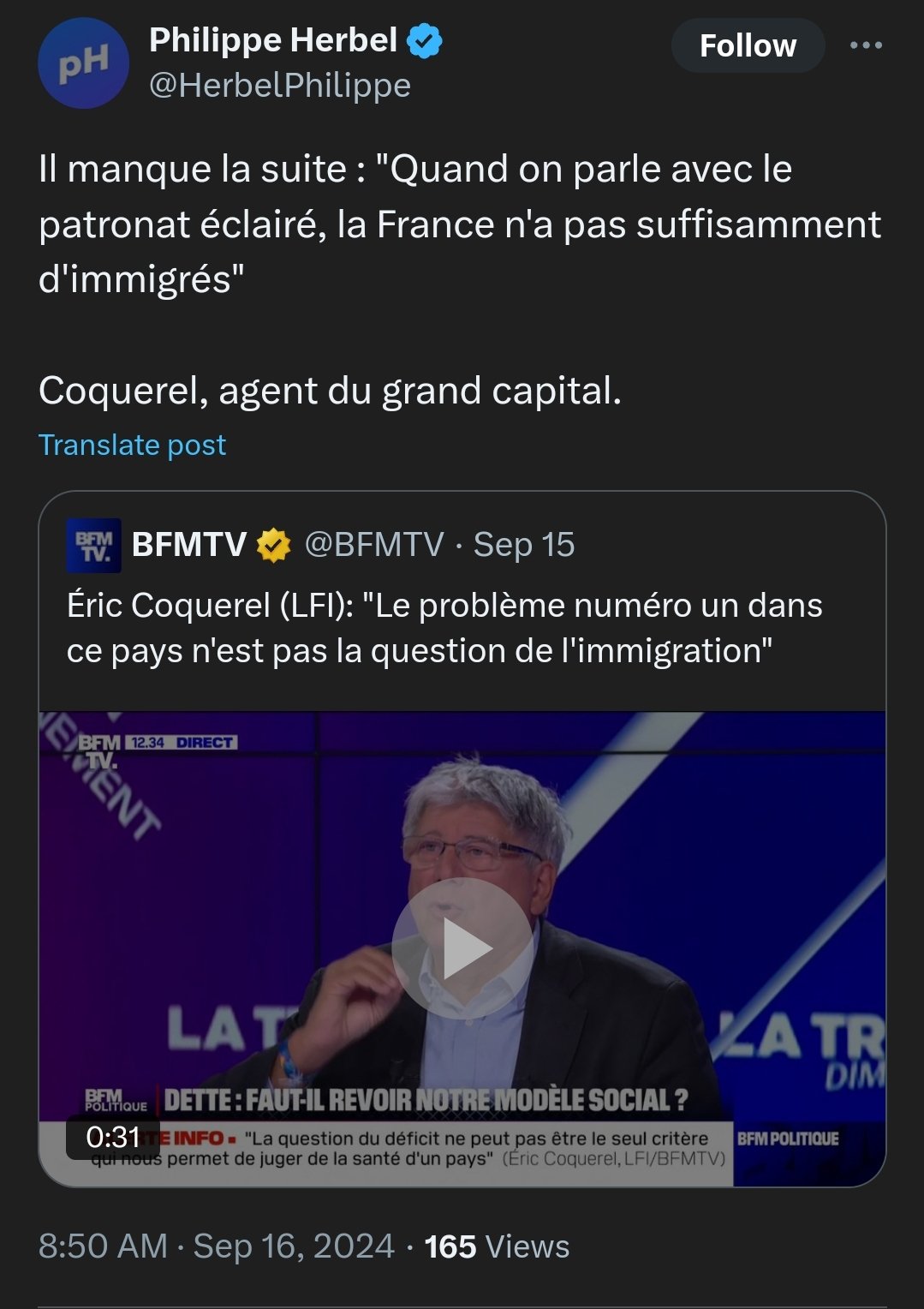Viewport: 924px width, 1309px height.
Task: Open Philippe Herbel's profile picture
Action: point(83,64)
